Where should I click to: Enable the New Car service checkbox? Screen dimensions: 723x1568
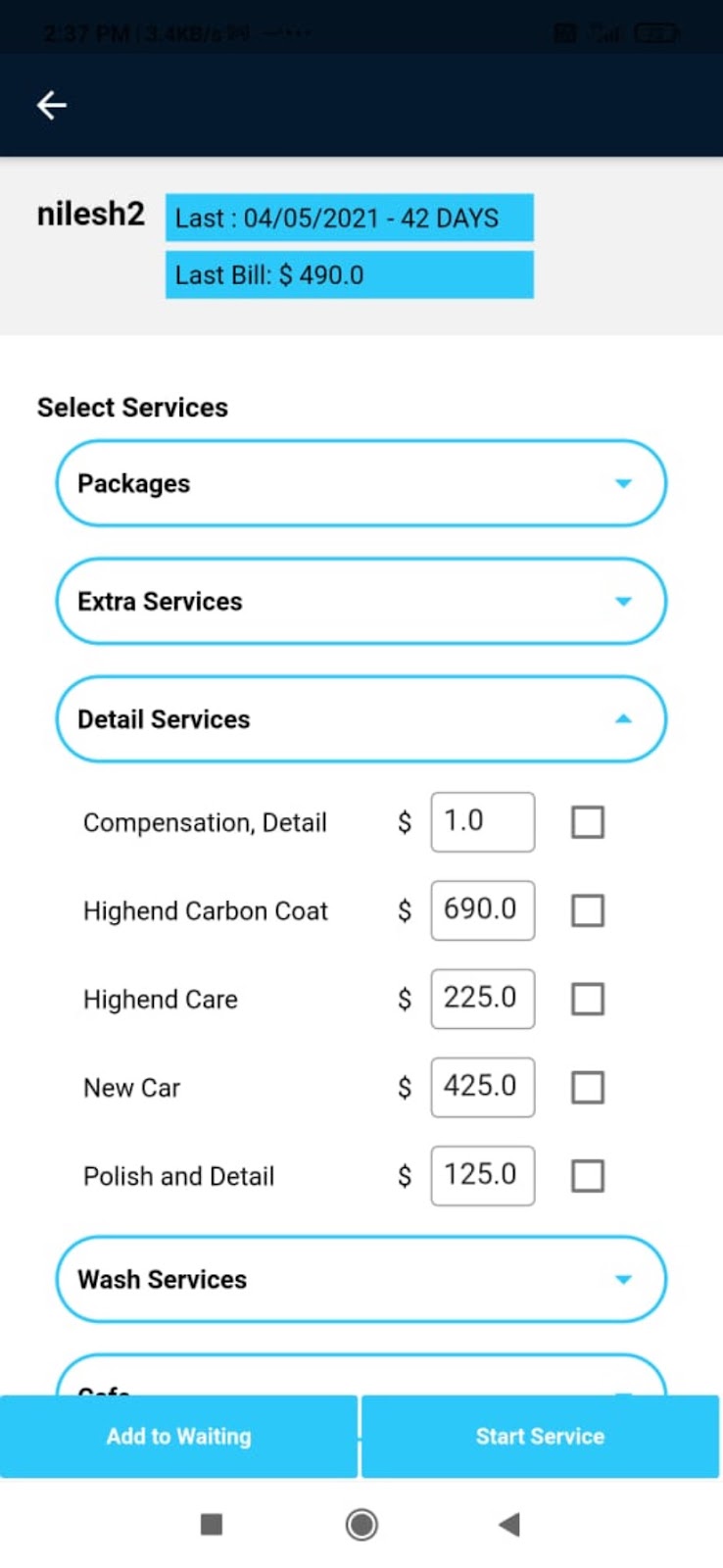(x=587, y=1087)
